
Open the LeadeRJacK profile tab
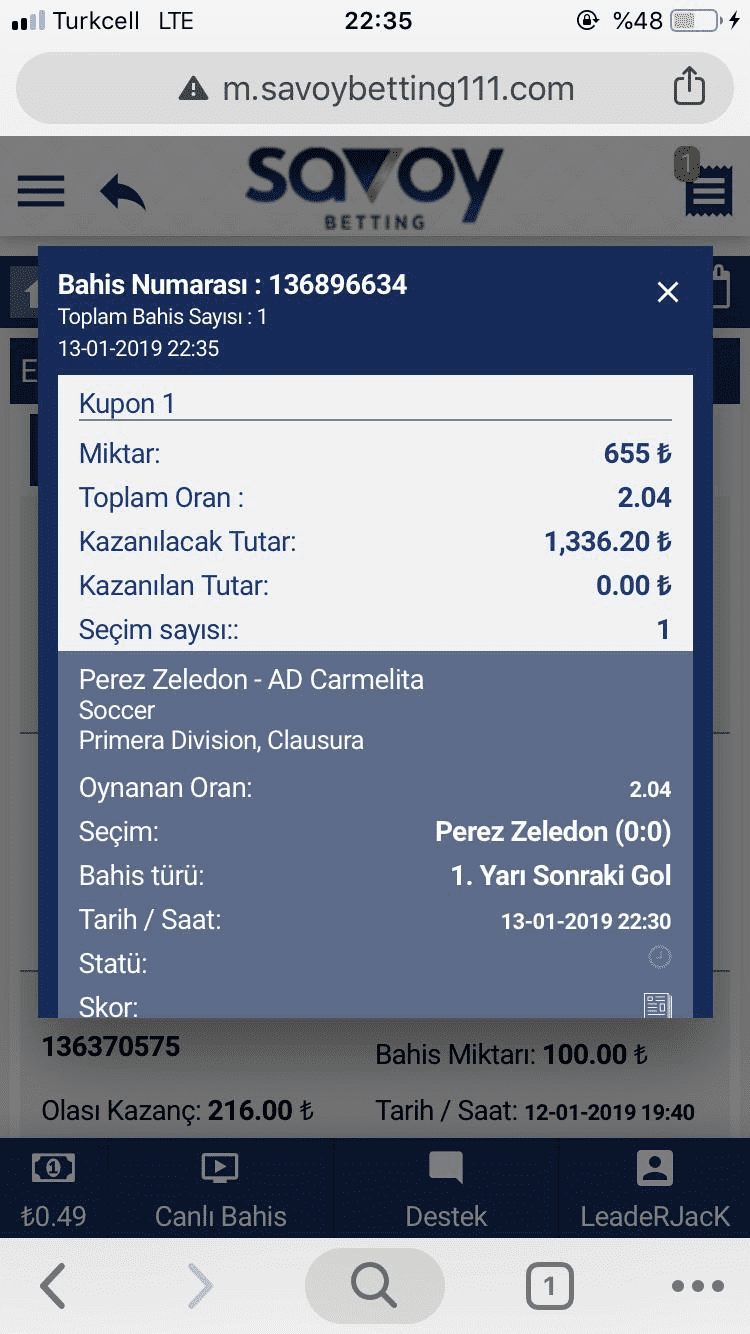click(655, 1188)
